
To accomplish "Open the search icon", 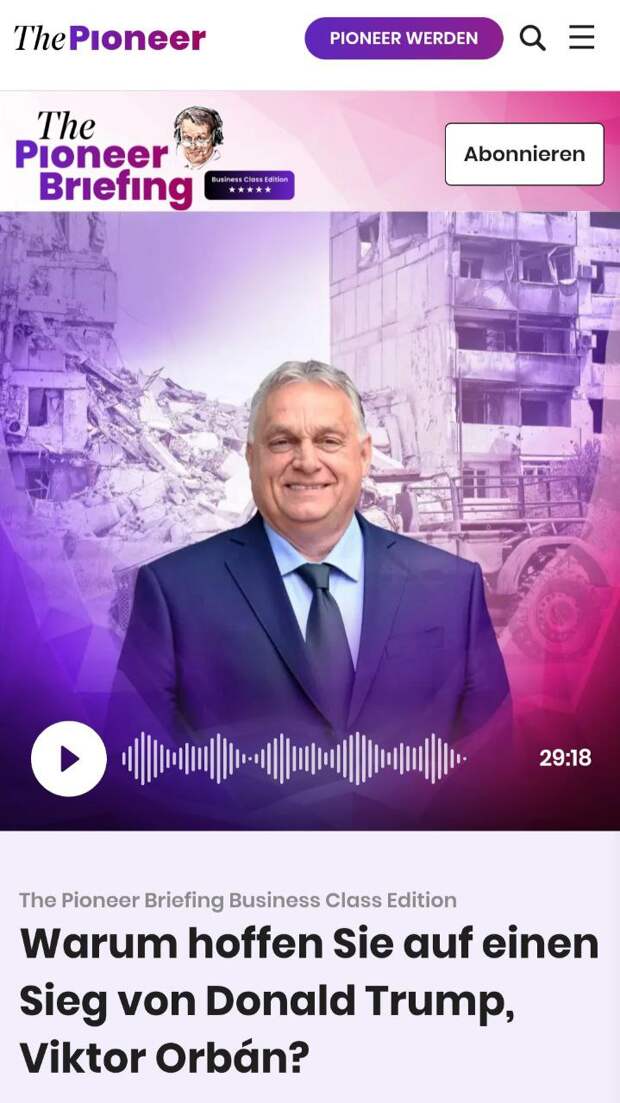I will 532,39.
